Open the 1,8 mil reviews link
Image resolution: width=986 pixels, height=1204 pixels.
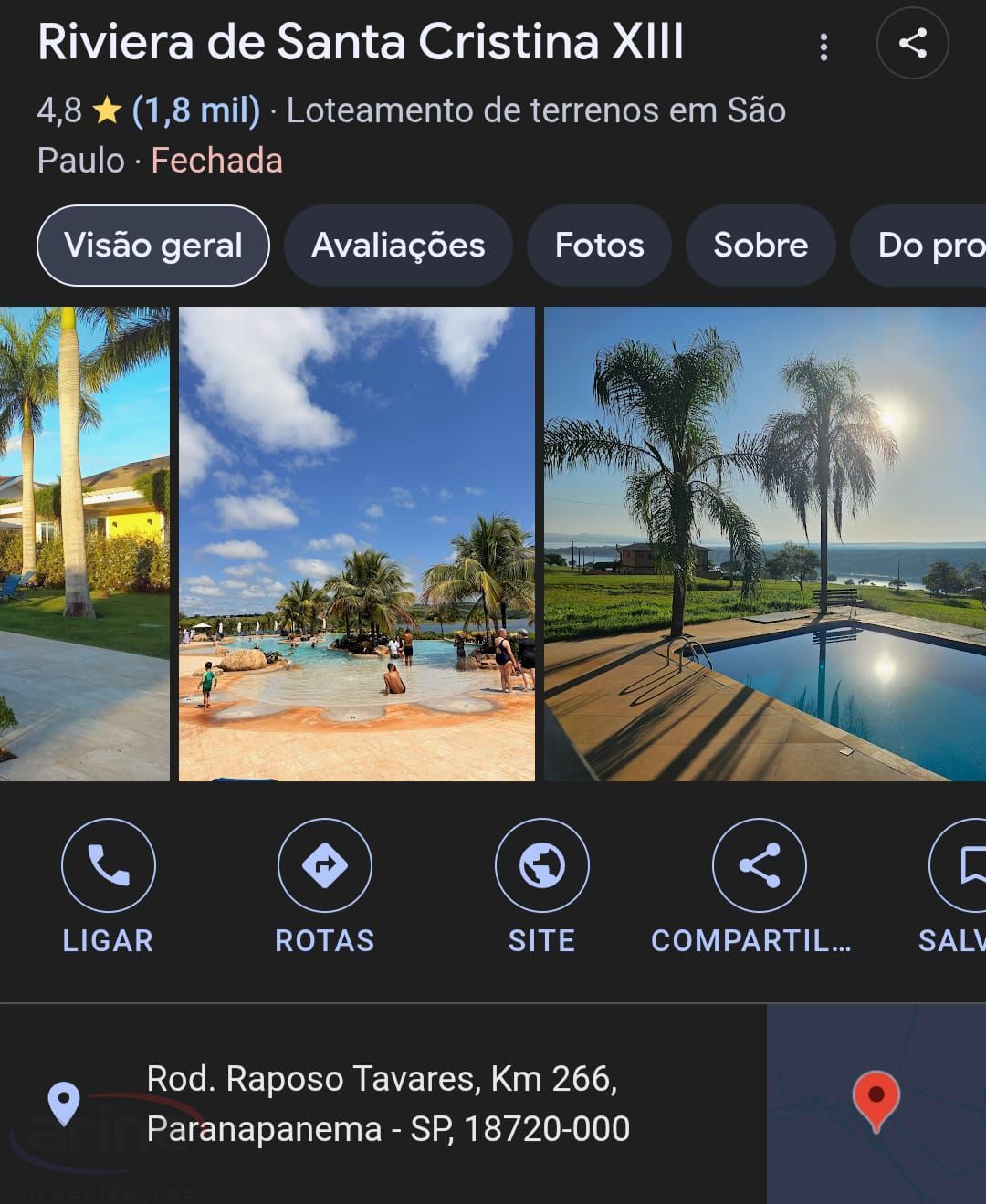tap(196, 110)
